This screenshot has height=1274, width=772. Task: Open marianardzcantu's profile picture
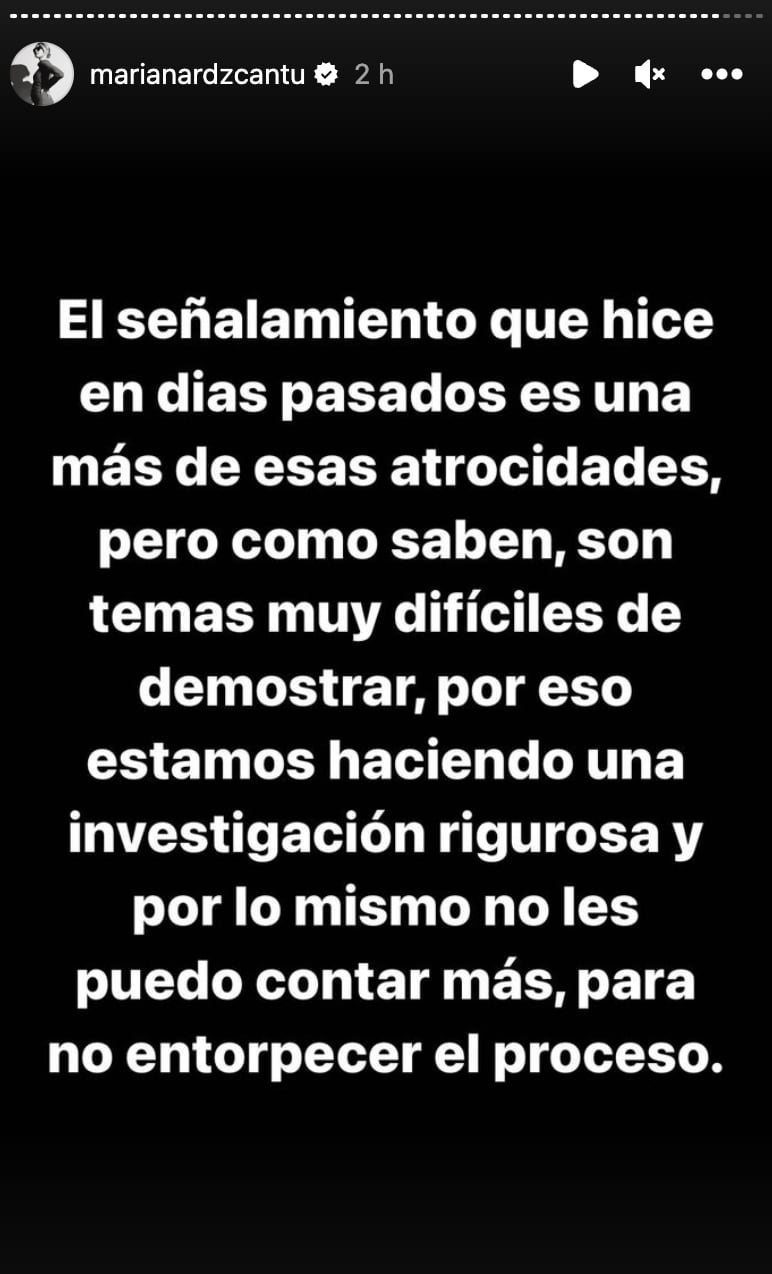click(42, 74)
